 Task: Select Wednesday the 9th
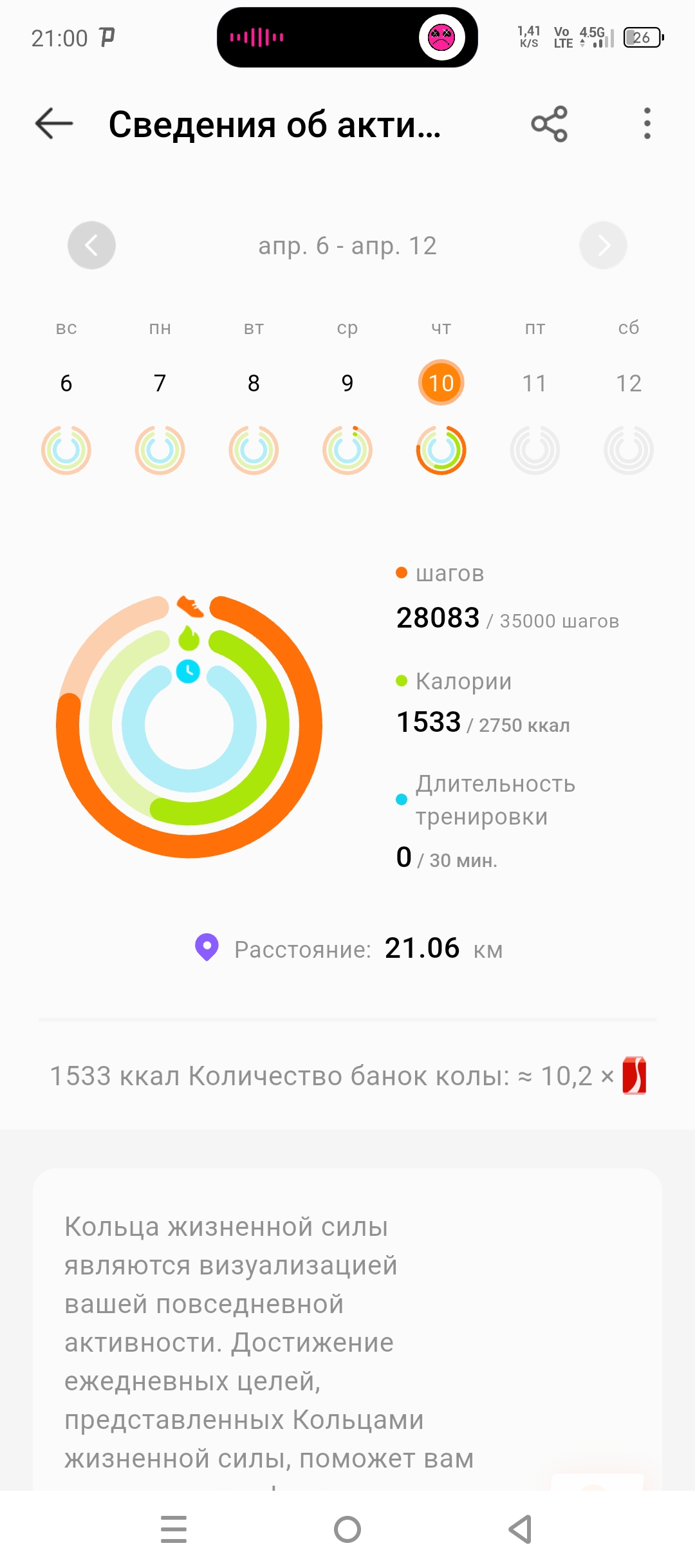pos(347,384)
